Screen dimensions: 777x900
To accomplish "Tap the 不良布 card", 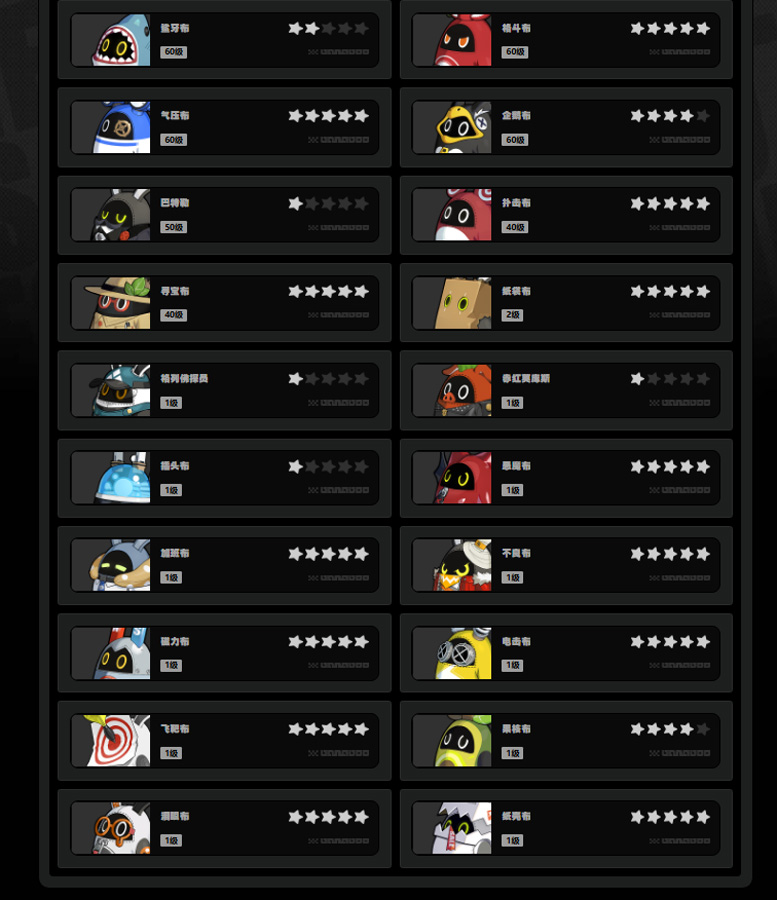I will (x=566, y=565).
